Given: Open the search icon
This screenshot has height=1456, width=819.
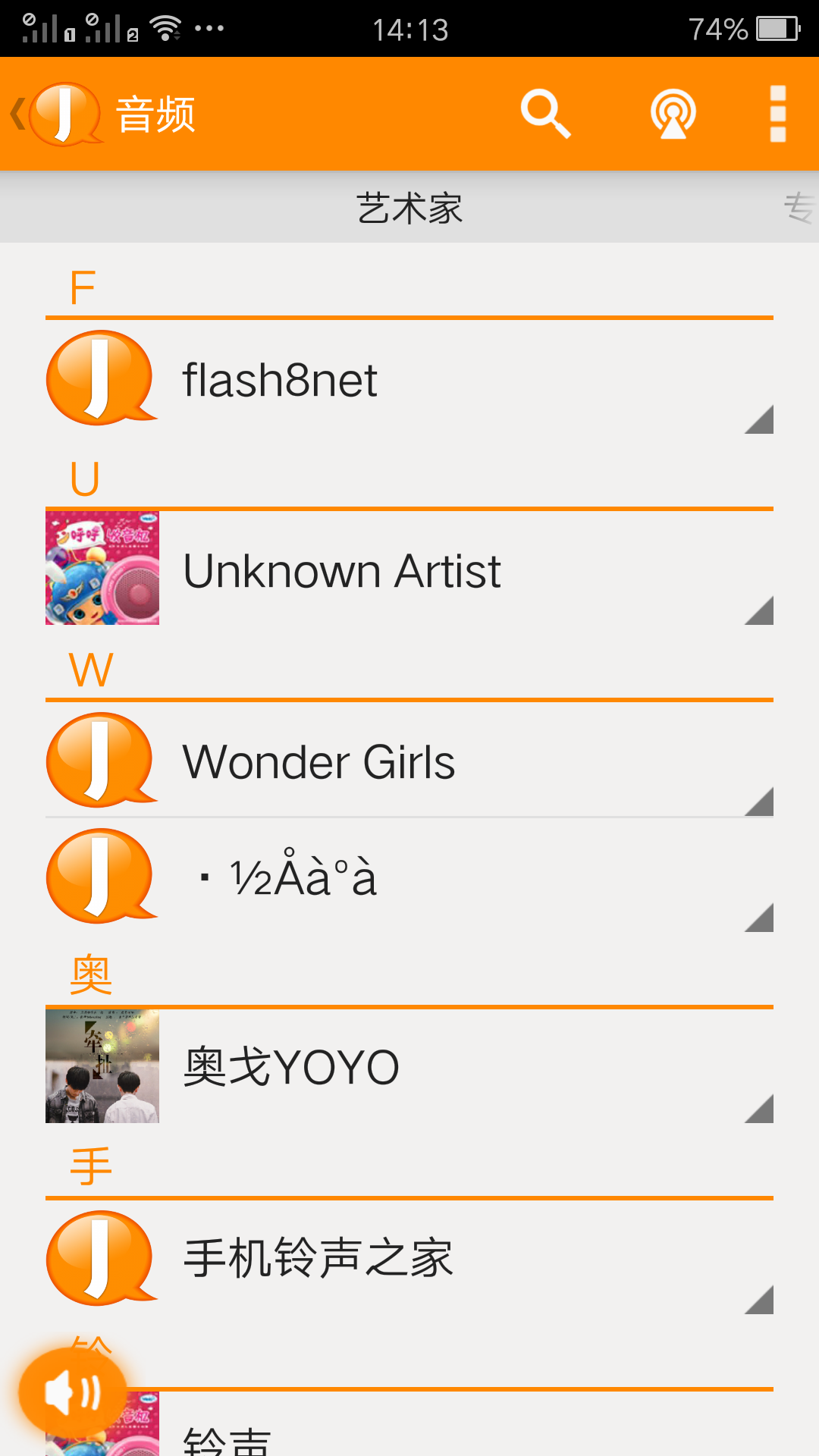Looking at the screenshot, I should click(x=545, y=114).
